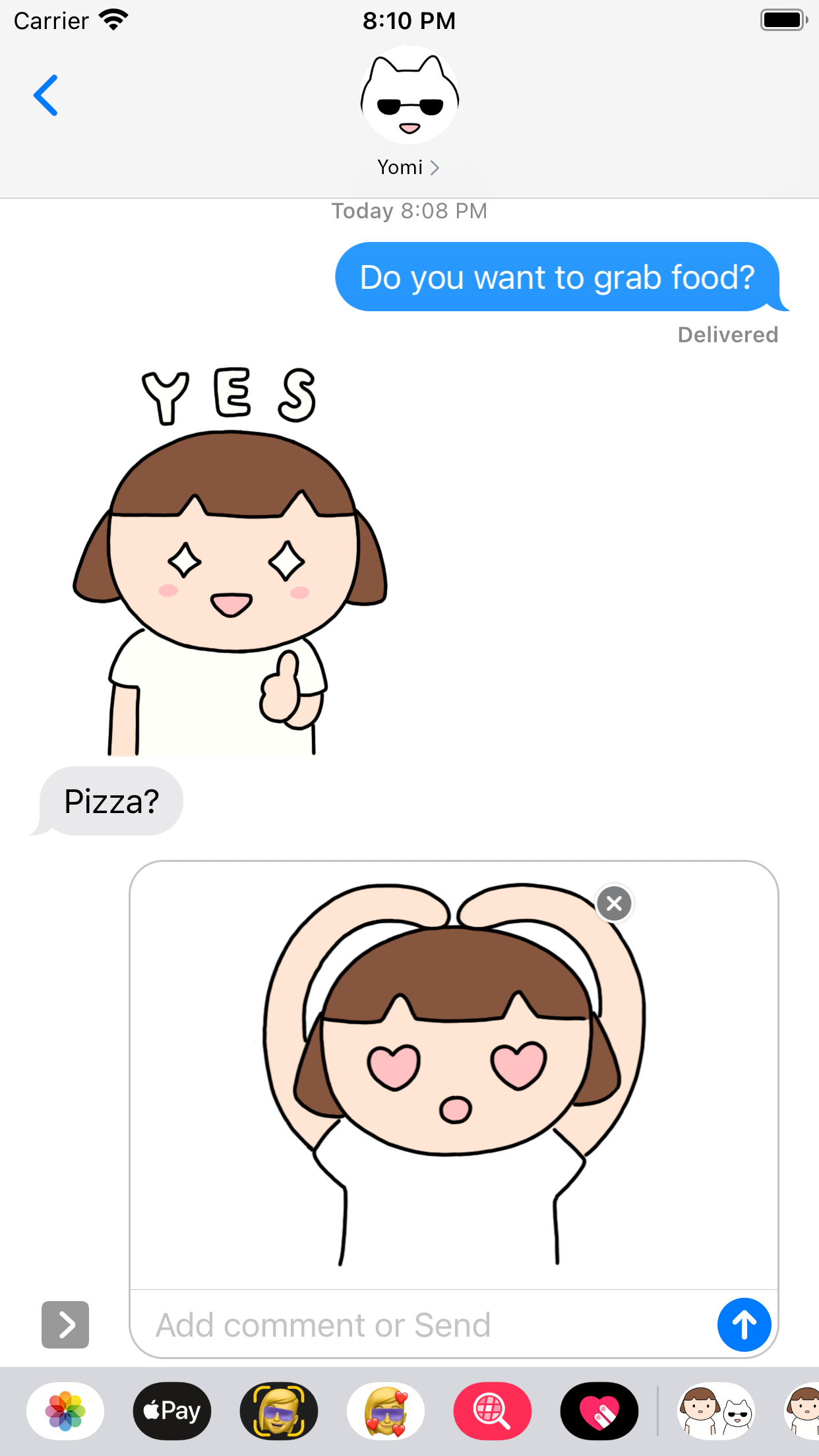Tap the Add comment or Send field
The height and width of the screenshot is (1456, 819).
422,1325
